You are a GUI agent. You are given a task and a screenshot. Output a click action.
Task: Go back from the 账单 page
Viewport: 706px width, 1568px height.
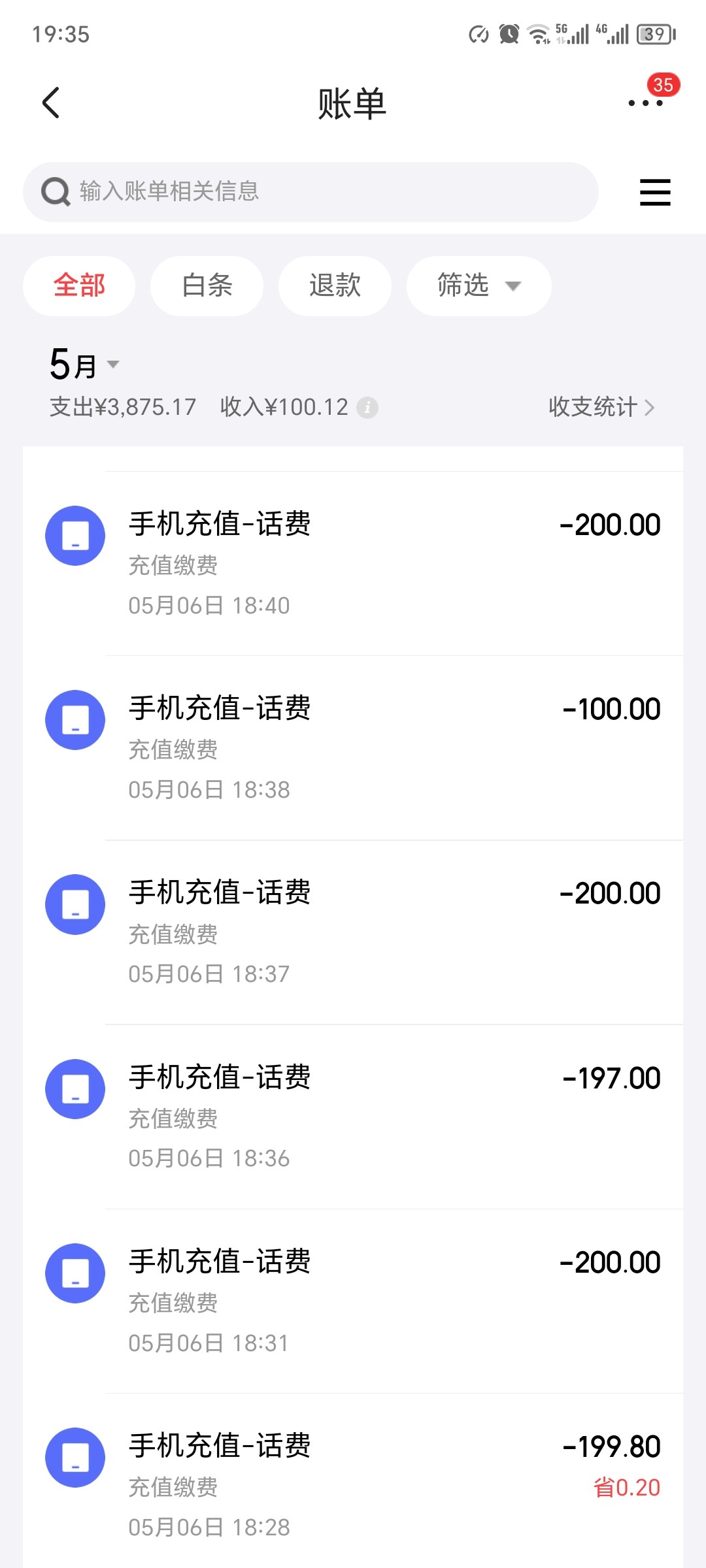[x=51, y=103]
